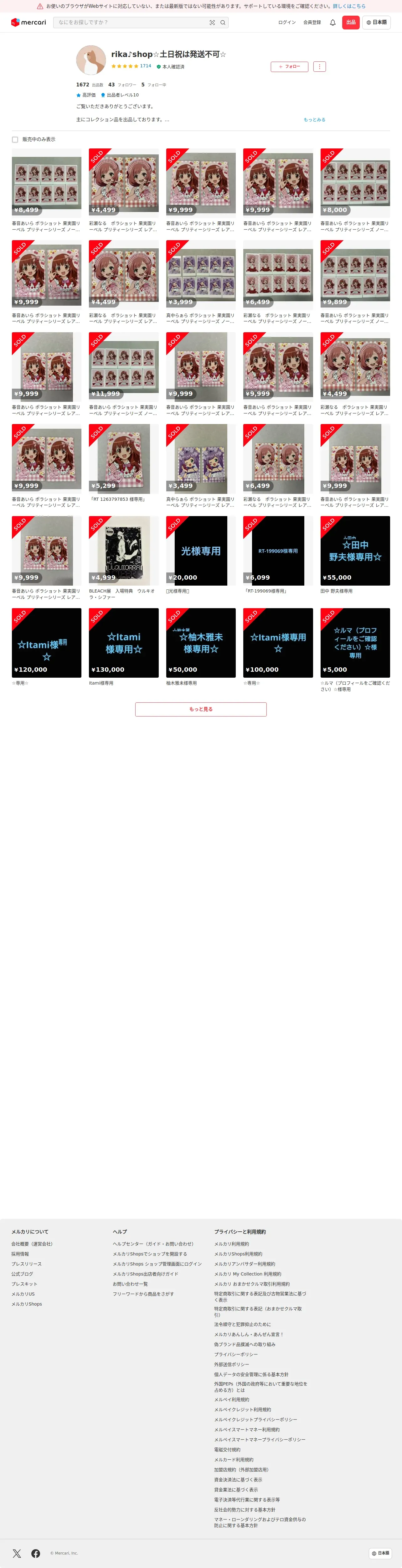Open the notifications bell

(x=333, y=23)
